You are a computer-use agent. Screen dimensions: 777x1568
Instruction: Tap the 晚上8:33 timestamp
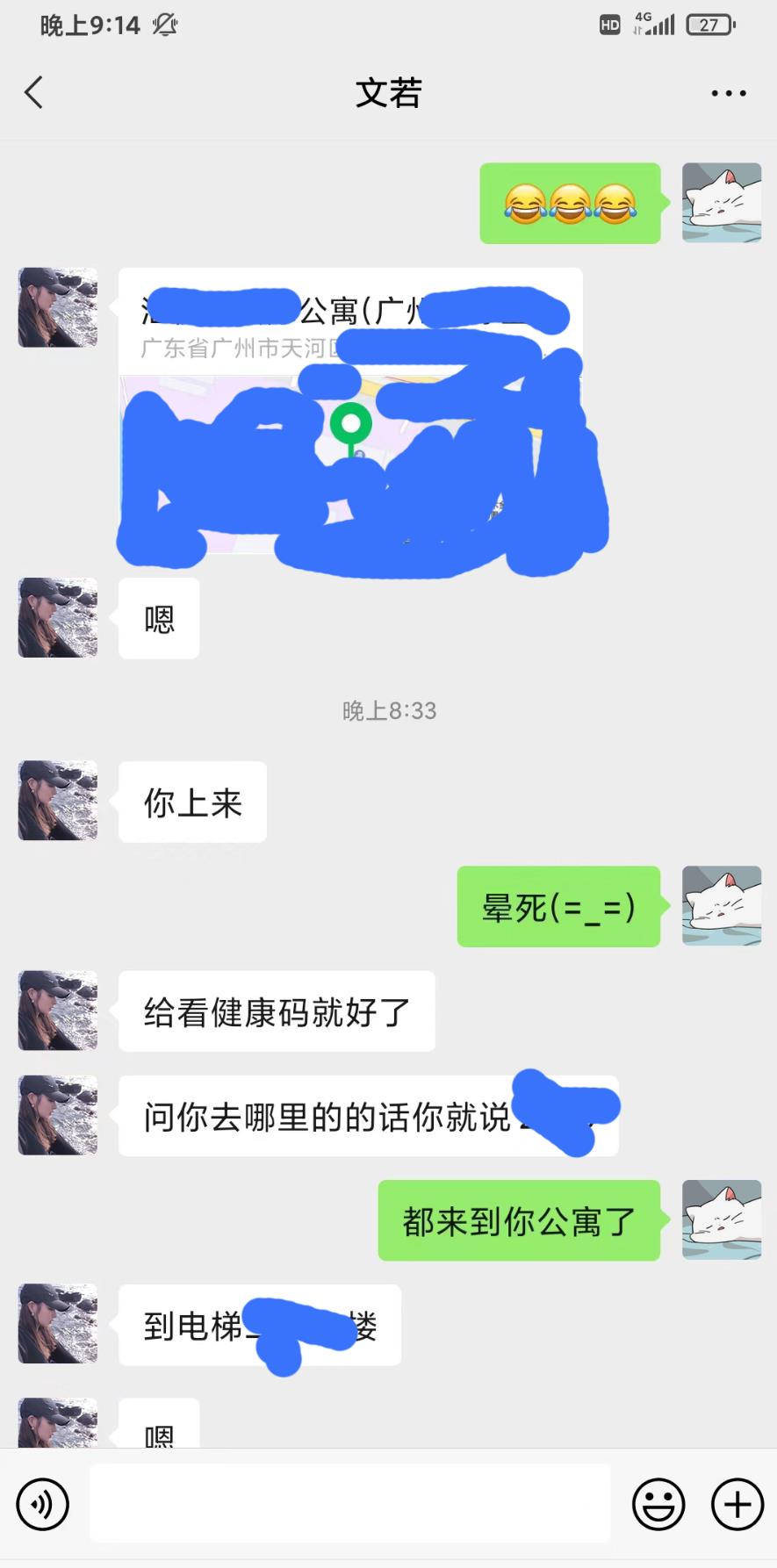click(388, 710)
